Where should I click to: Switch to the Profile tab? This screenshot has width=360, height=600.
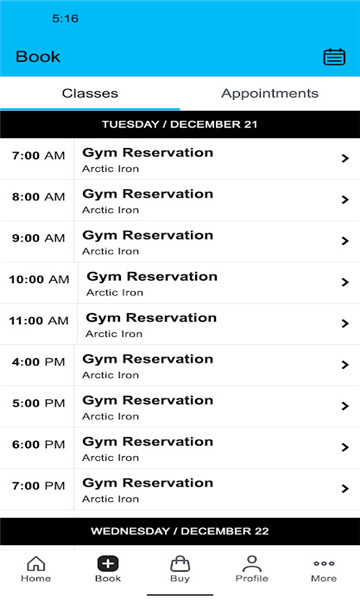[252, 569]
